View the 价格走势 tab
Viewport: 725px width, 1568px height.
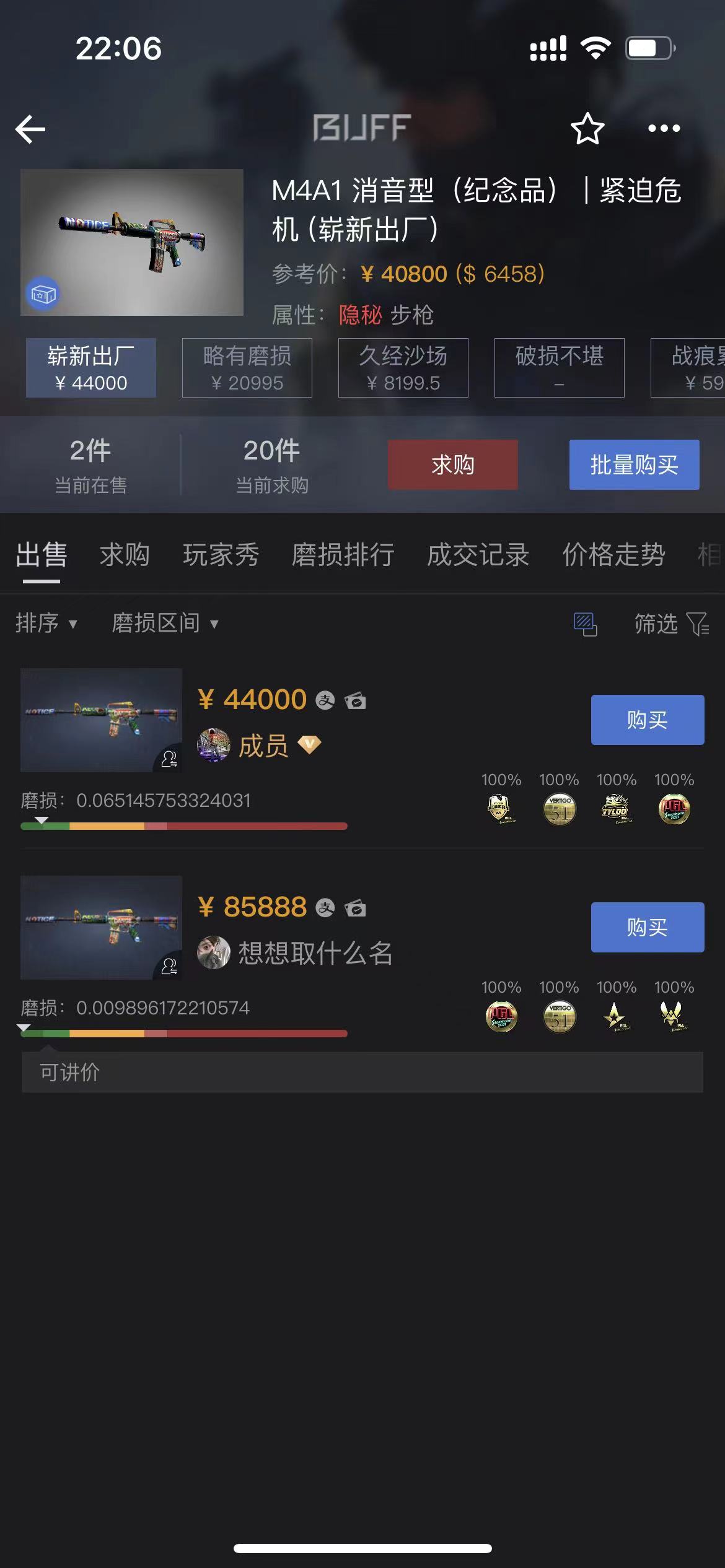(x=613, y=555)
